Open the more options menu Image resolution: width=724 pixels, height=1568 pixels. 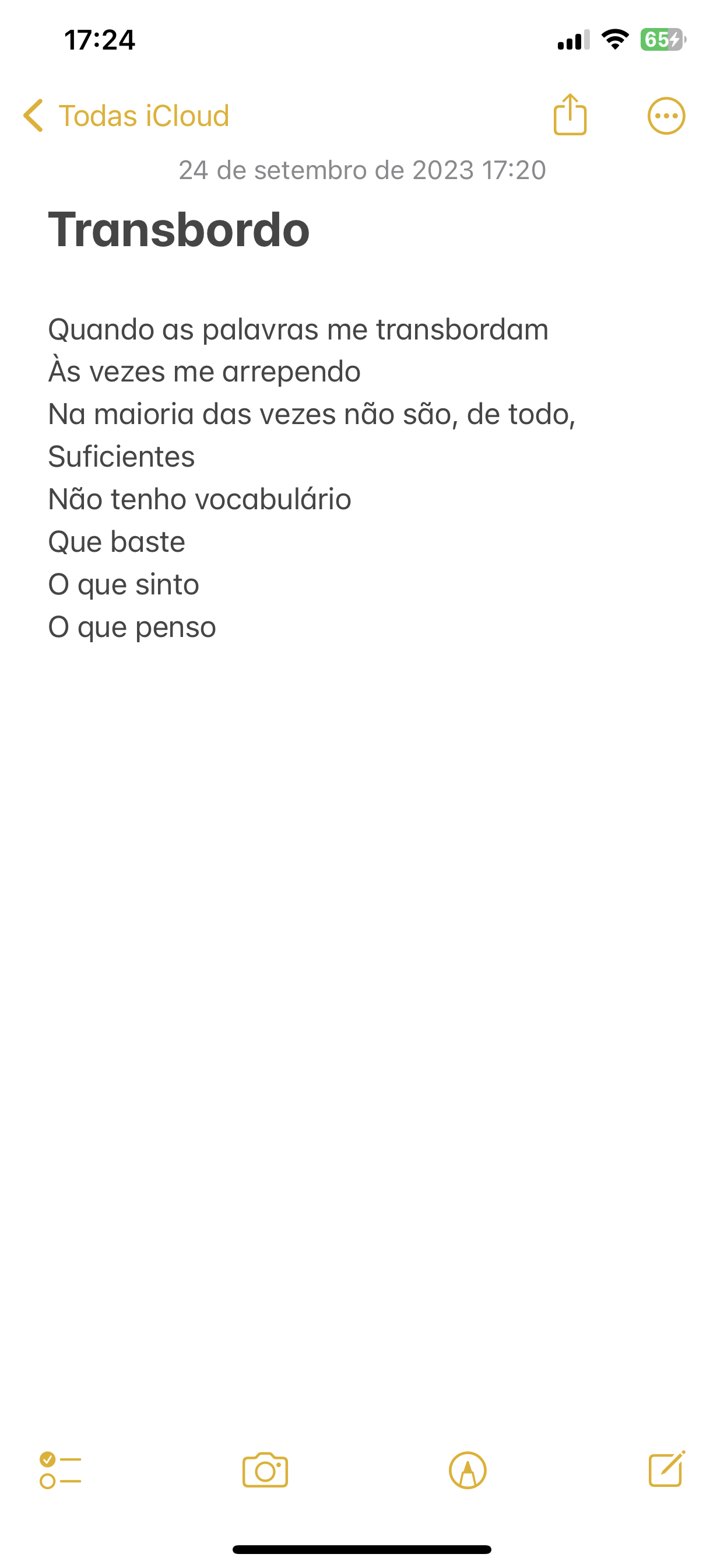pos(666,116)
